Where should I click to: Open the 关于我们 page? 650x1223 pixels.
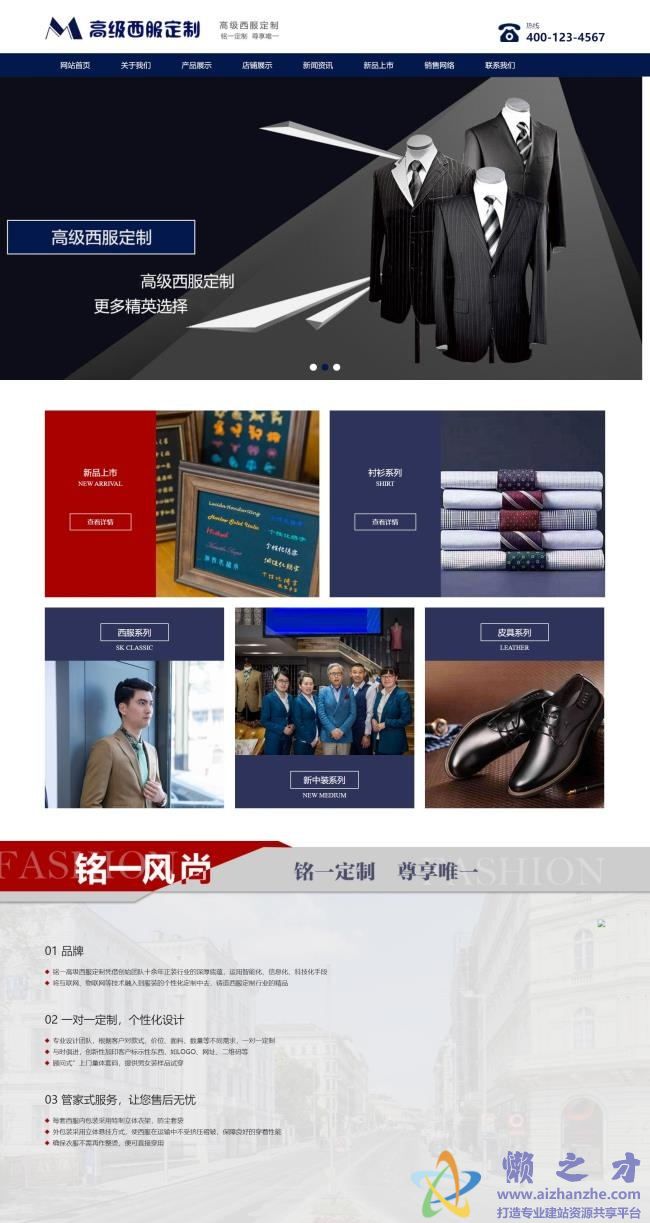(x=136, y=65)
